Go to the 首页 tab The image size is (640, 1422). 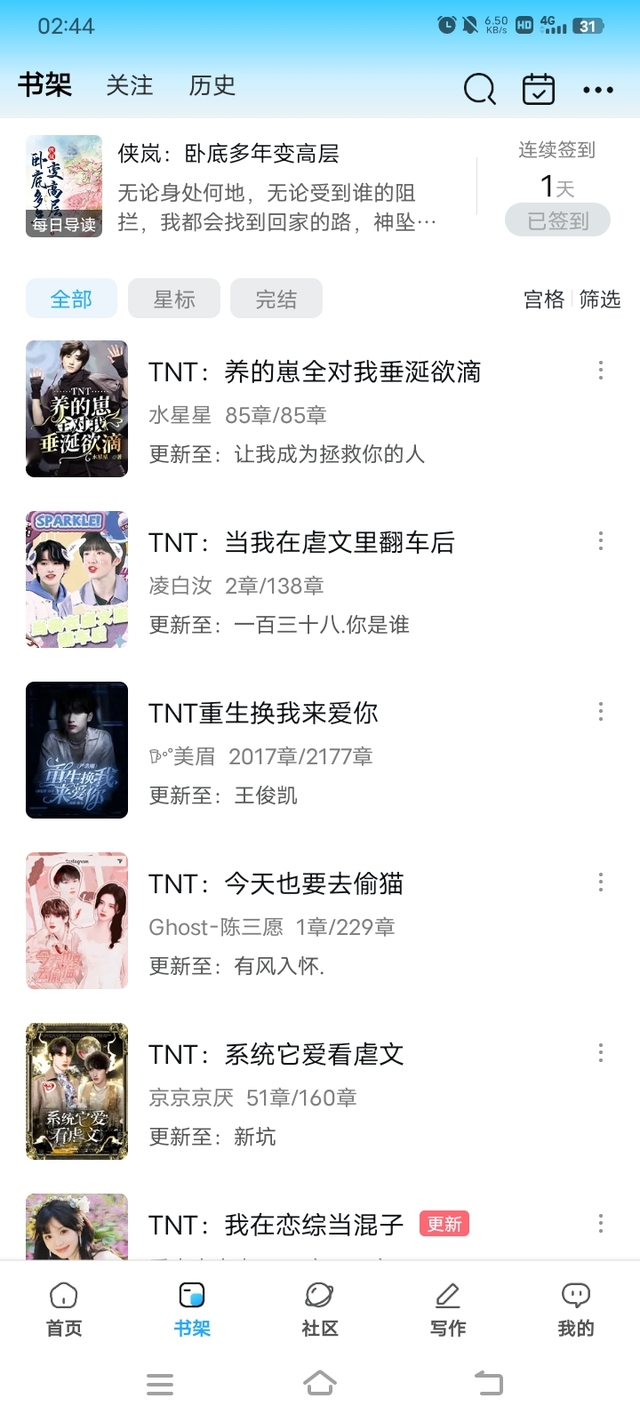64,1310
